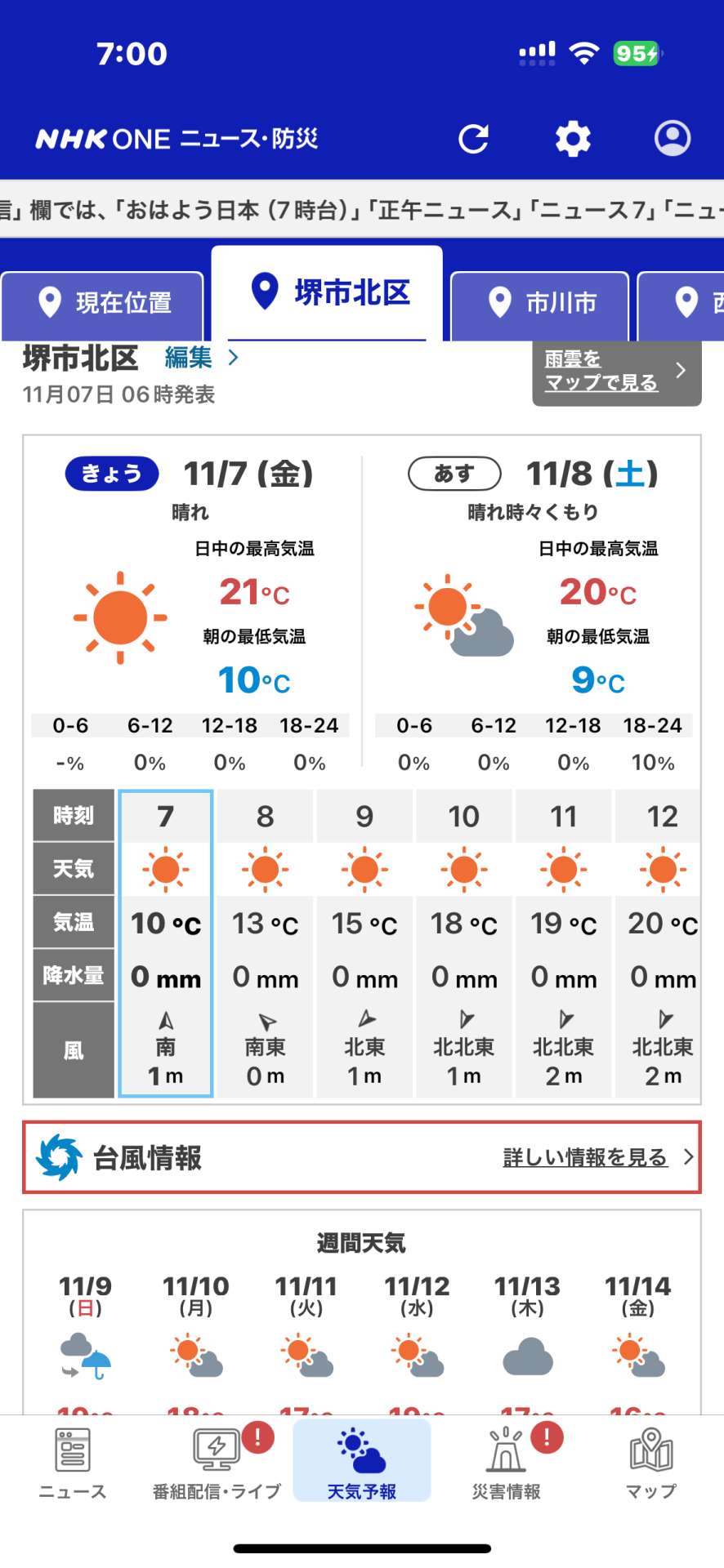Switch to the 現在位置 location tab
The height and width of the screenshot is (1568, 724).
(x=103, y=304)
